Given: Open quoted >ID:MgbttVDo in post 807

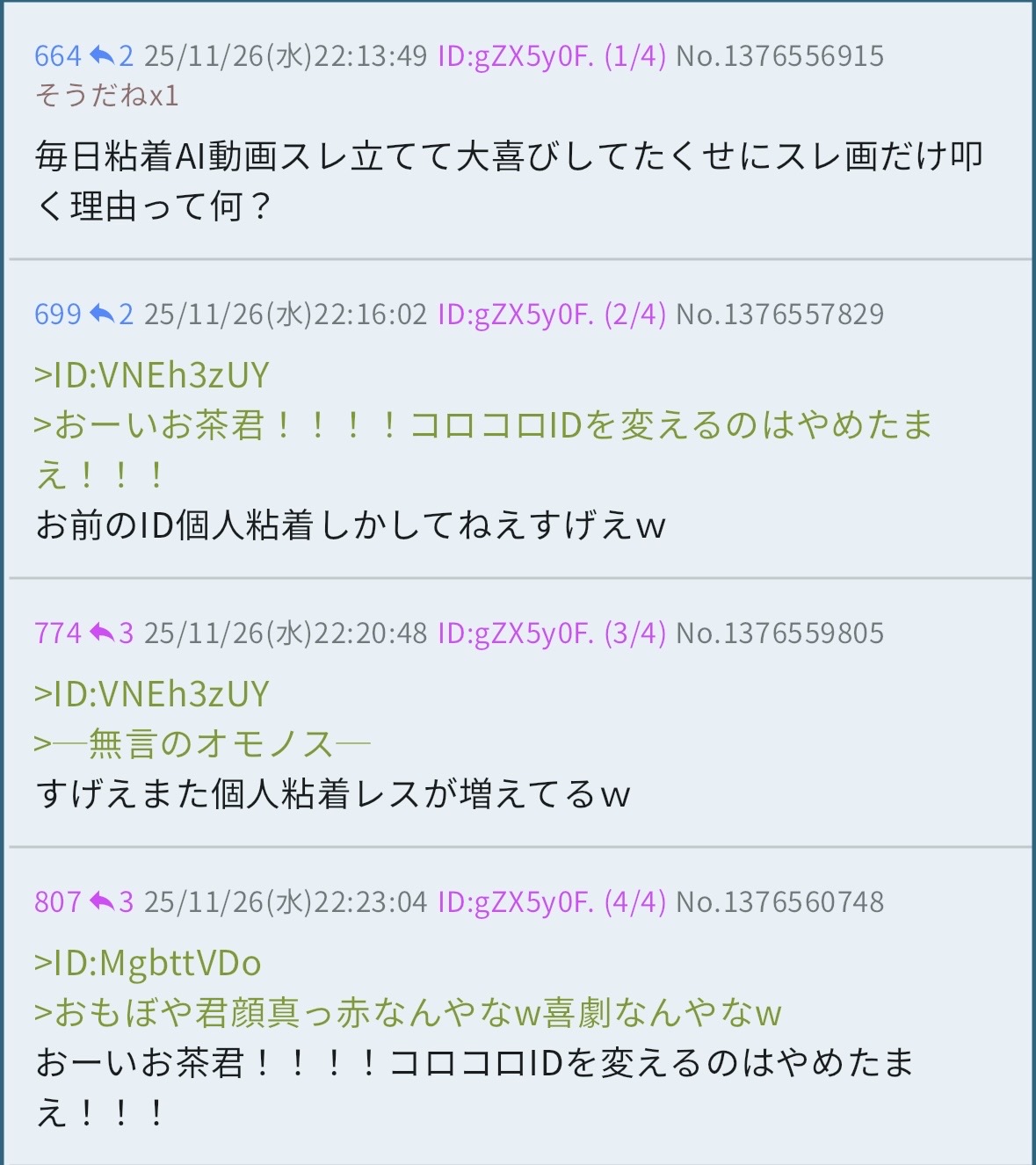Looking at the screenshot, I should tap(148, 963).
